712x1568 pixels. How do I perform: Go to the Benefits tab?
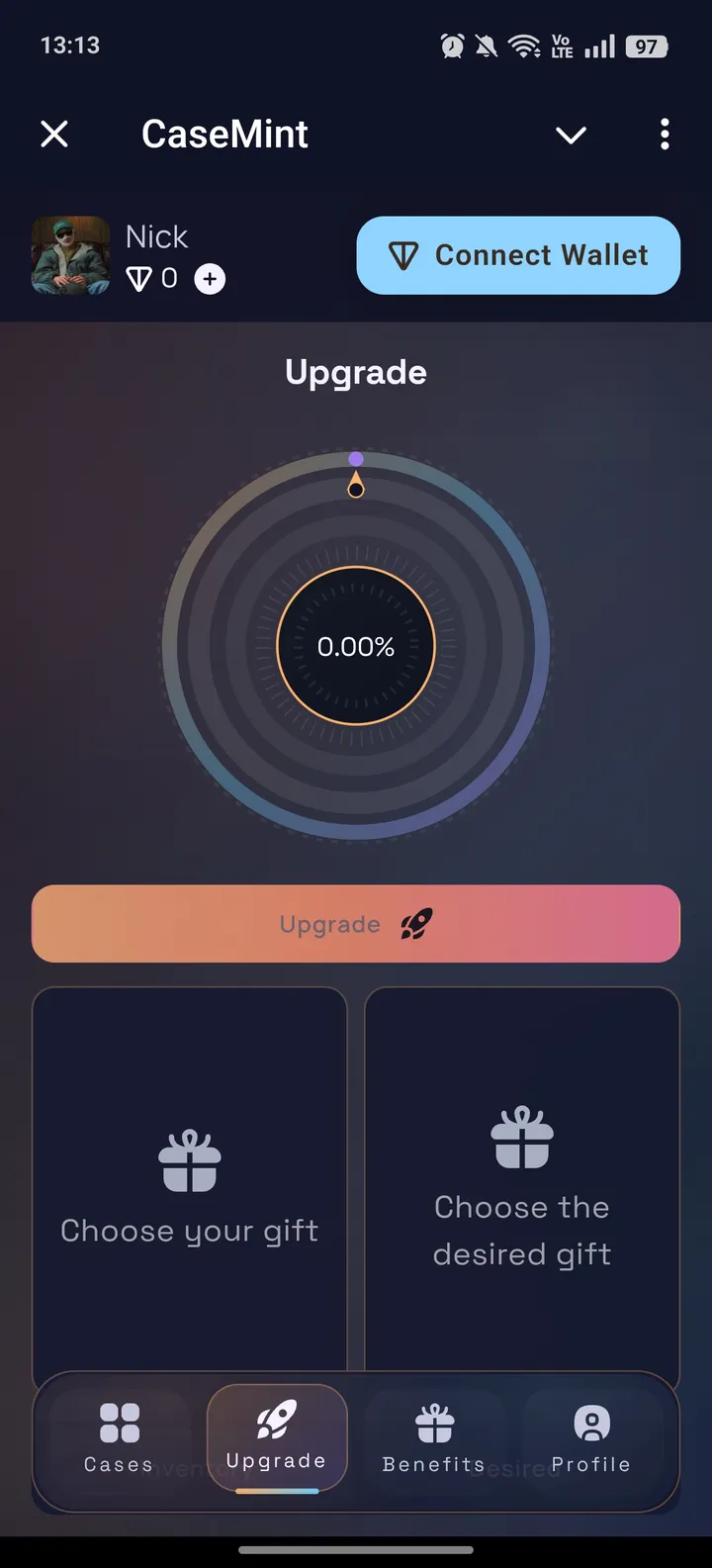click(434, 1437)
